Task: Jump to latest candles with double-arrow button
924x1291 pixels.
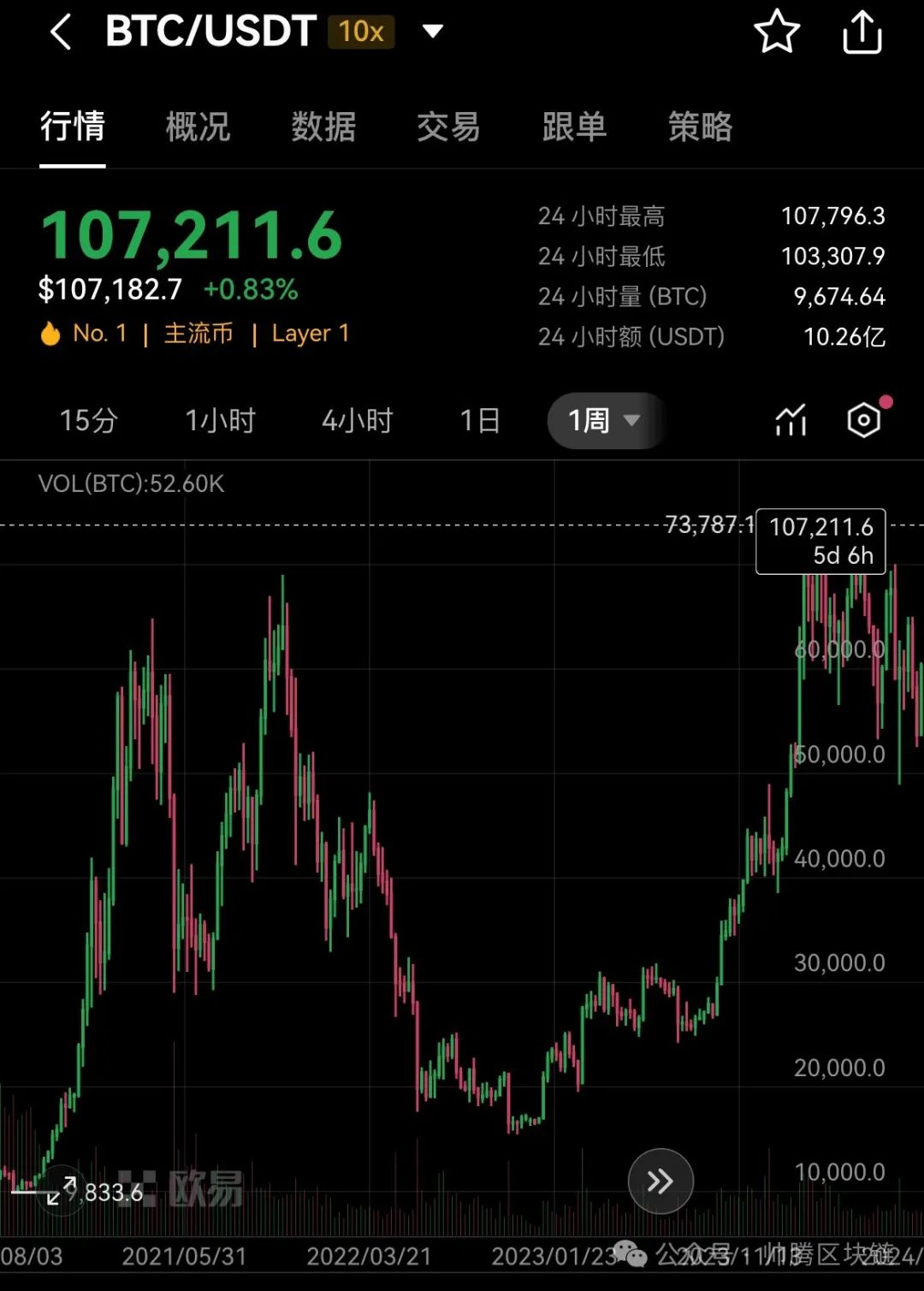Action: tap(660, 1181)
